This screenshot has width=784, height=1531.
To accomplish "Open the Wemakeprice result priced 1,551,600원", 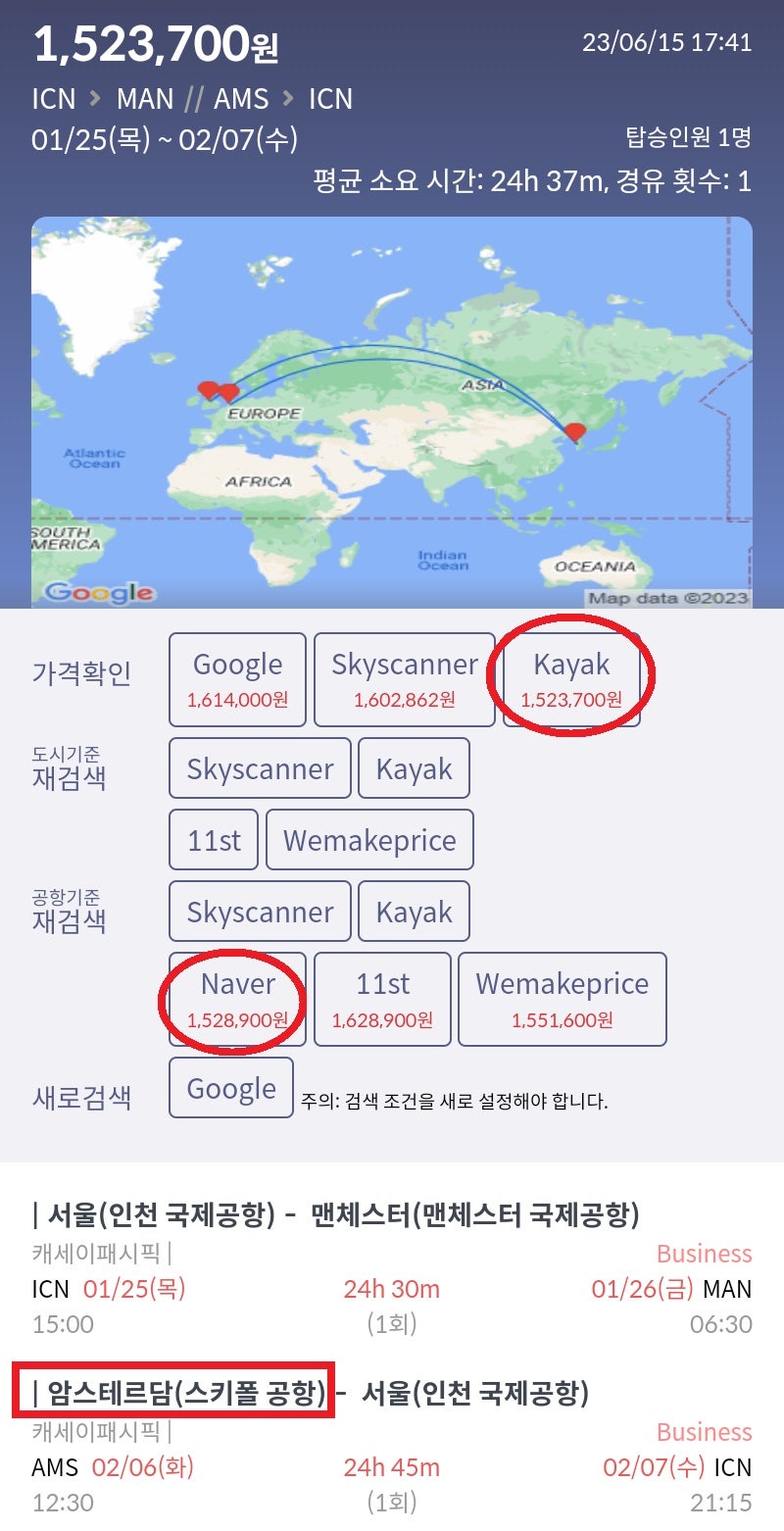I will point(562,999).
